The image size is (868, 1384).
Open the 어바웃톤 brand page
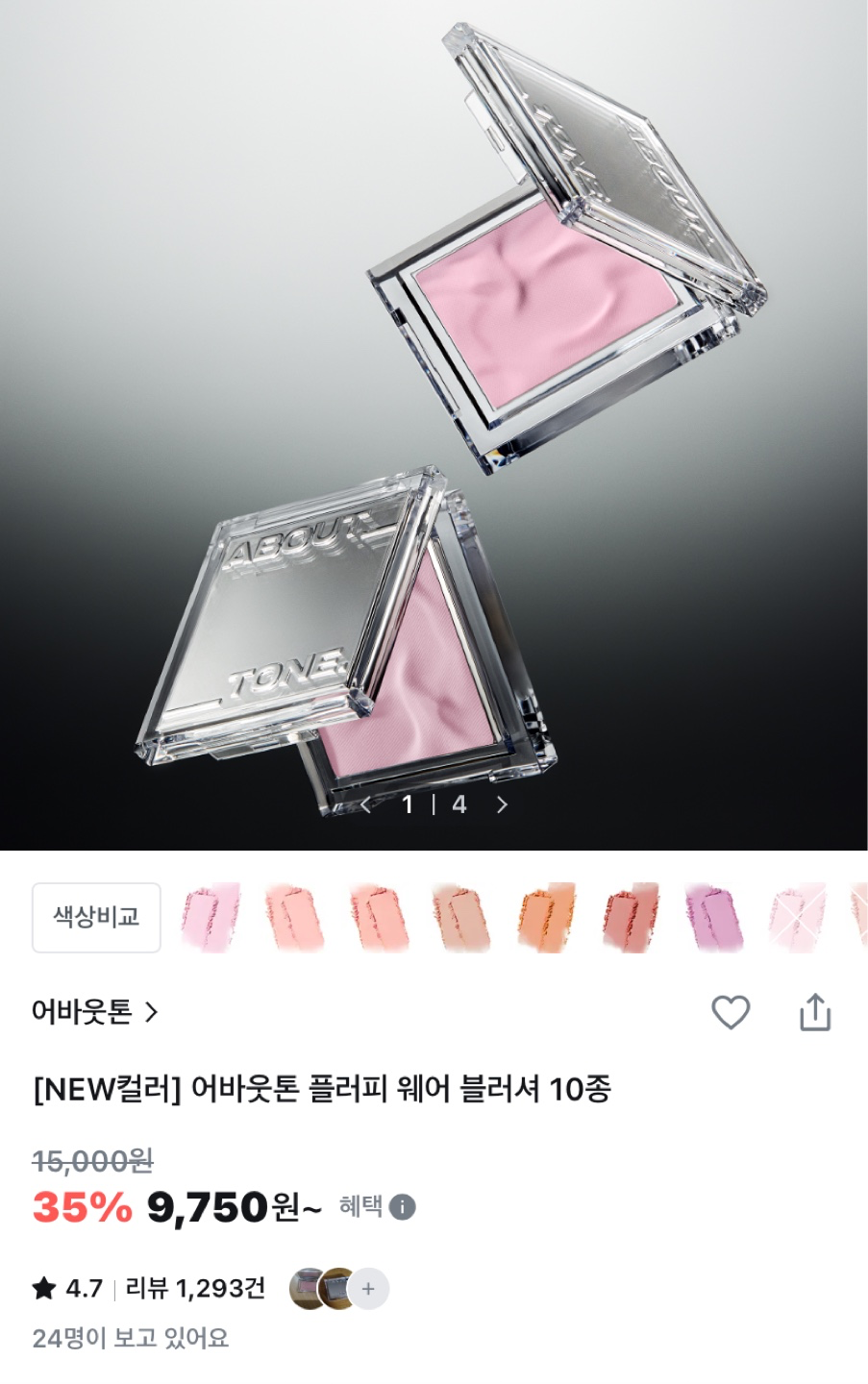pos(94,1012)
